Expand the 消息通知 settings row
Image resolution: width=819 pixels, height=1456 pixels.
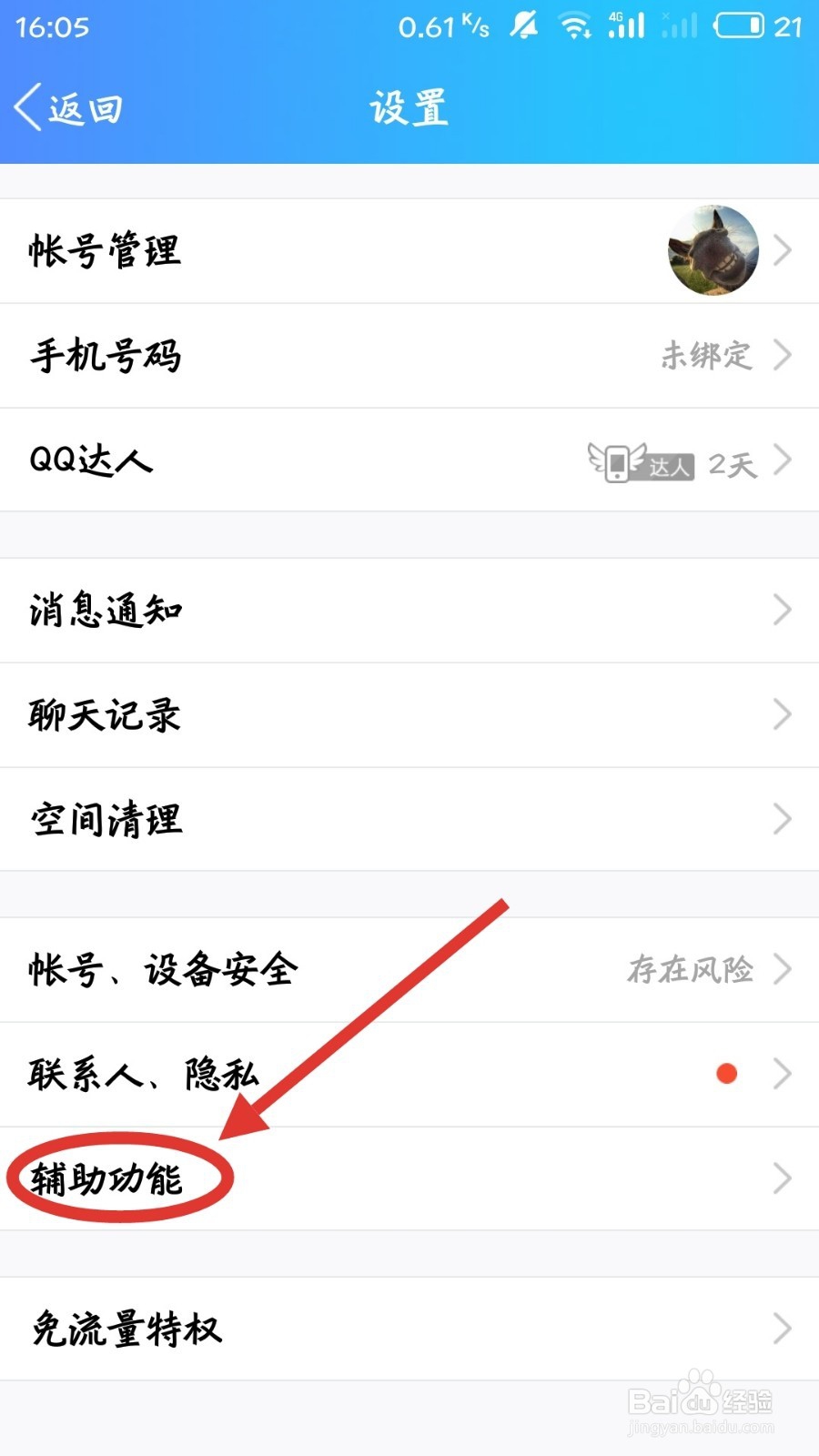click(409, 610)
